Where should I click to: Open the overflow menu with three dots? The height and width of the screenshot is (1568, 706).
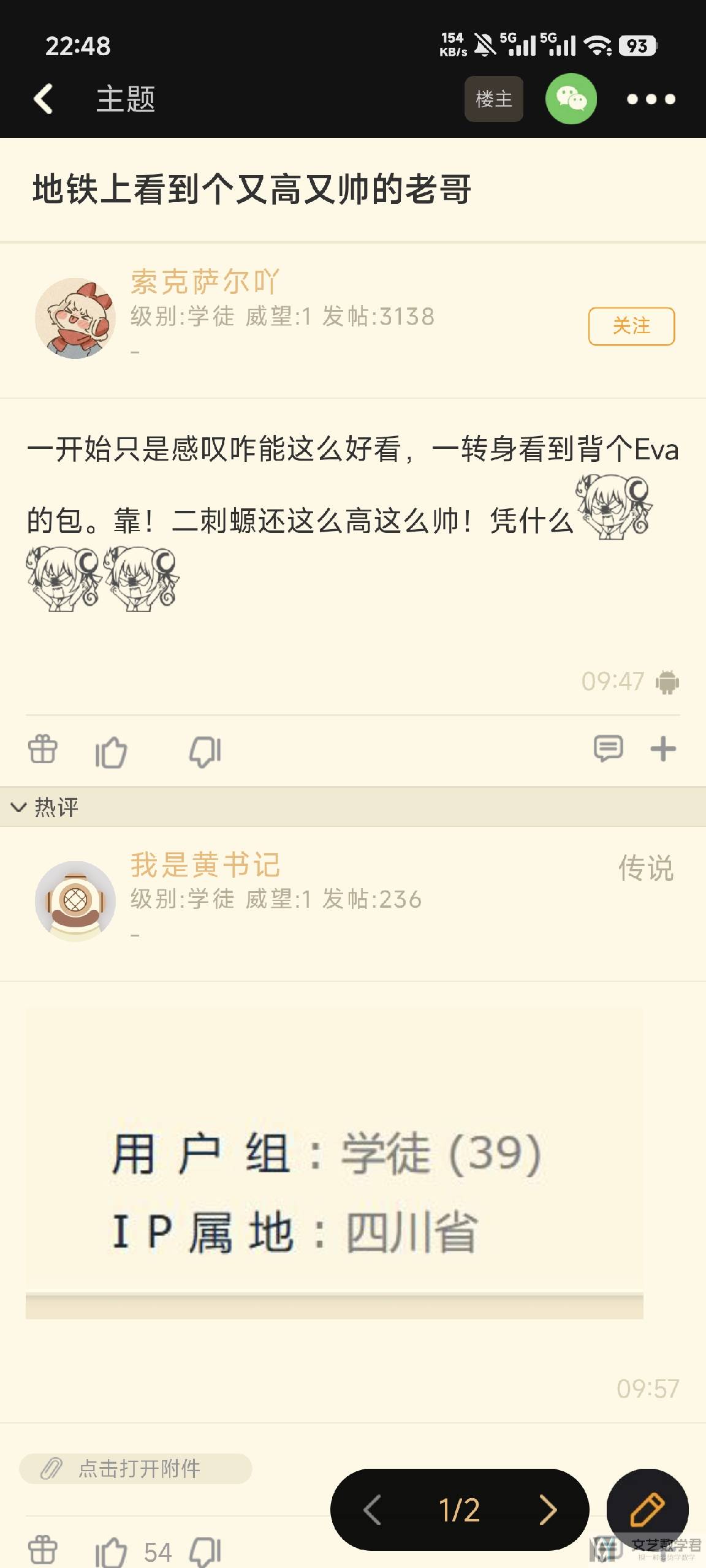pos(651,98)
